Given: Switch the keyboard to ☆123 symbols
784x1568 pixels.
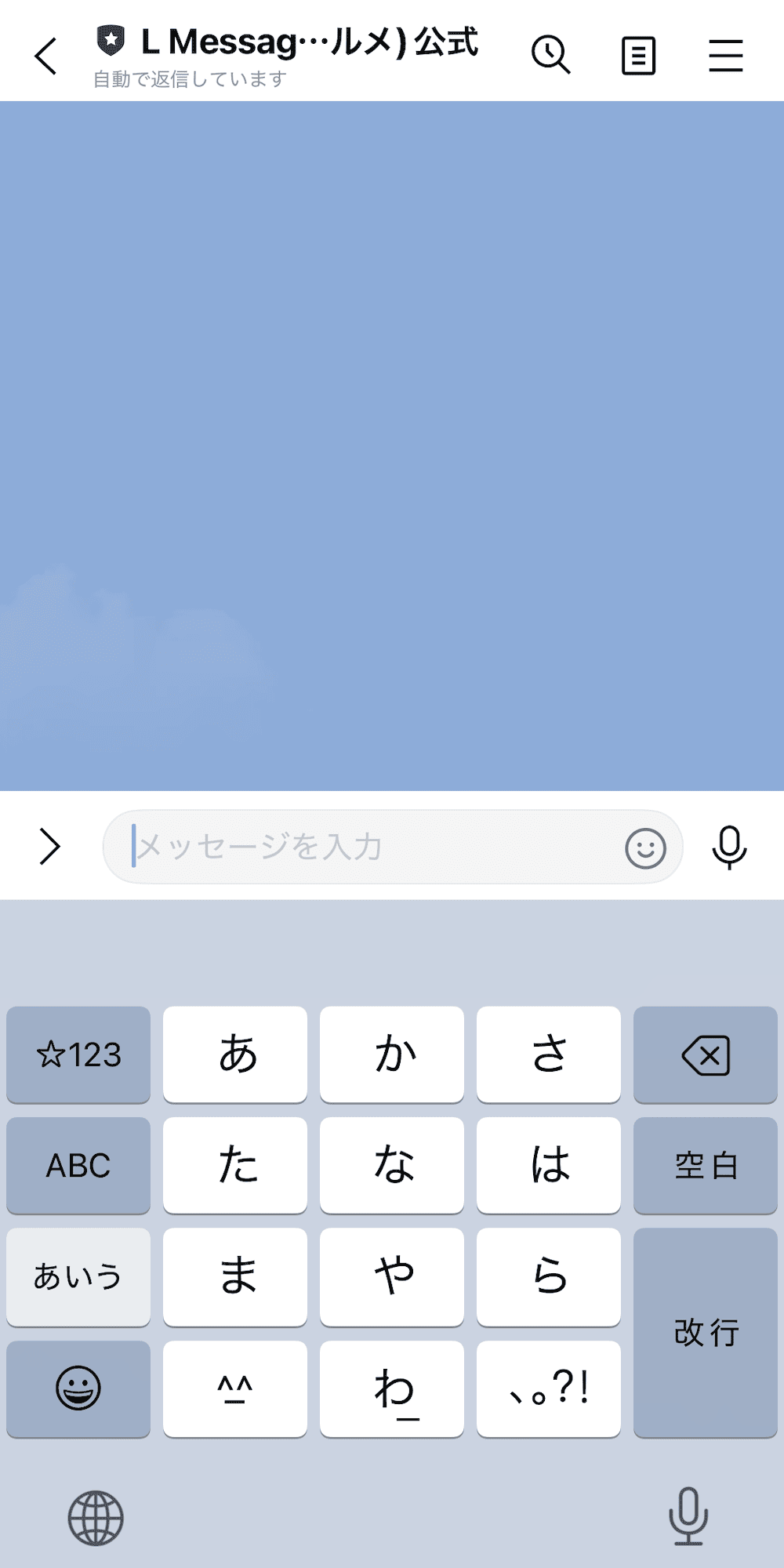Looking at the screenshot, I should (x=78, y=1054).
